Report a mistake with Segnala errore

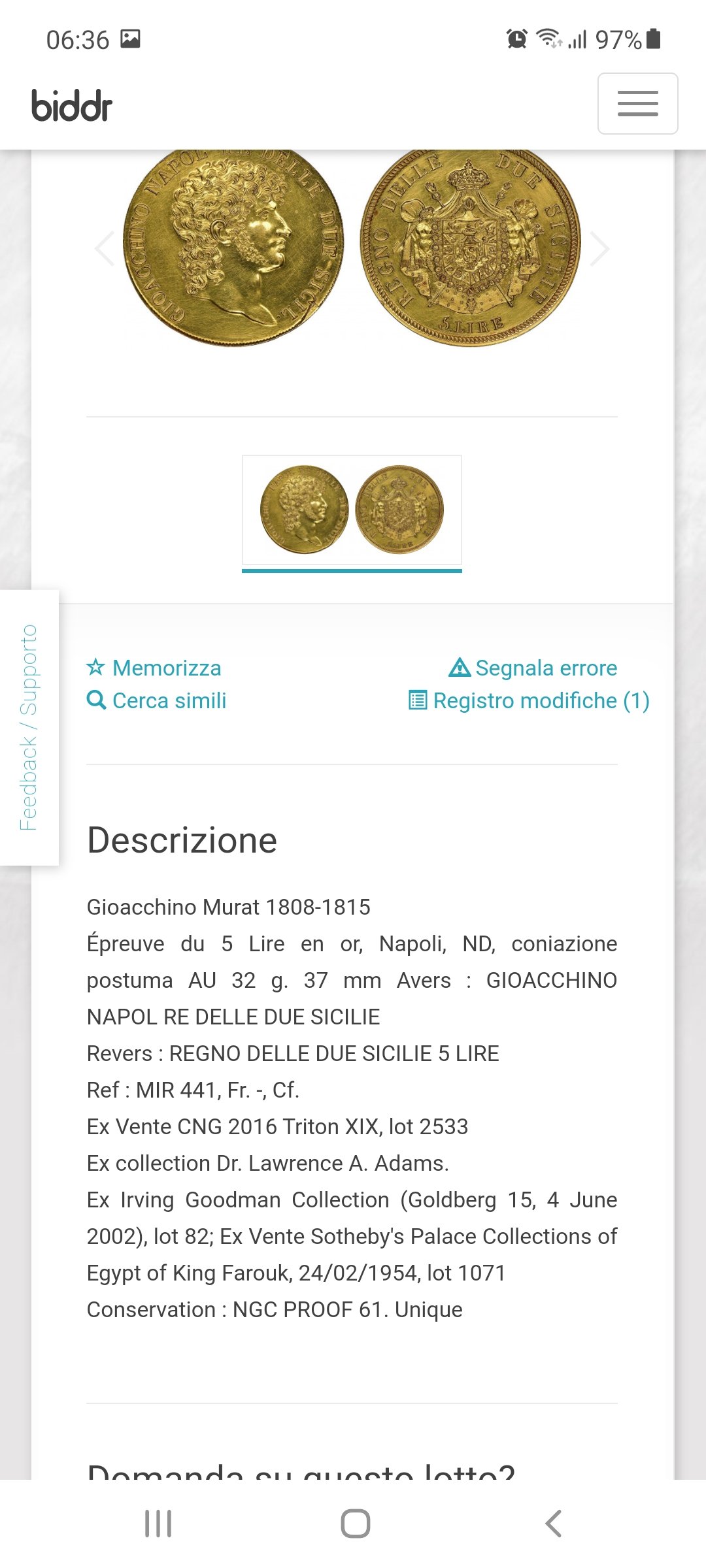pos(533,668)
